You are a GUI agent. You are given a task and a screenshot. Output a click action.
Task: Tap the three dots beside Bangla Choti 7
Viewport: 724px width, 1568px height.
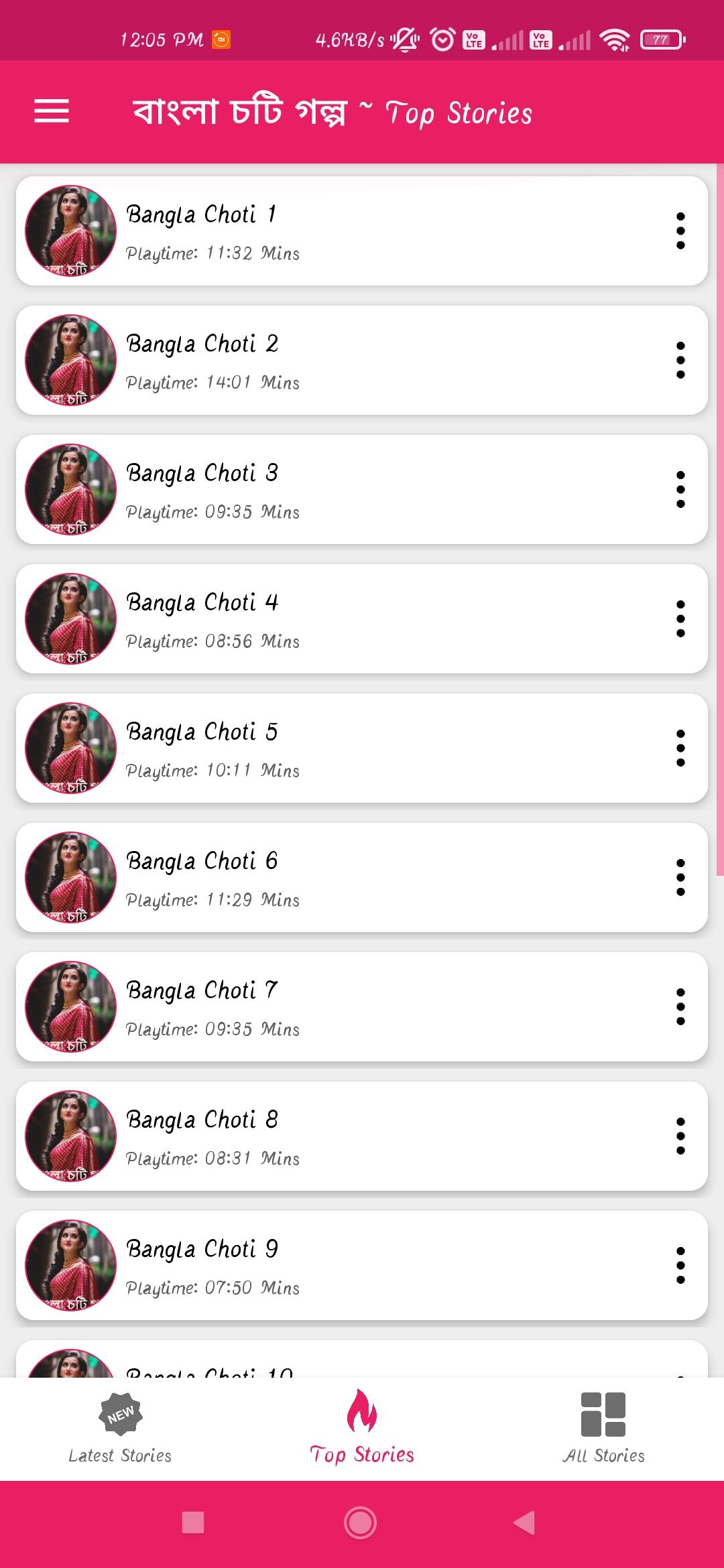pos(680,1007)
